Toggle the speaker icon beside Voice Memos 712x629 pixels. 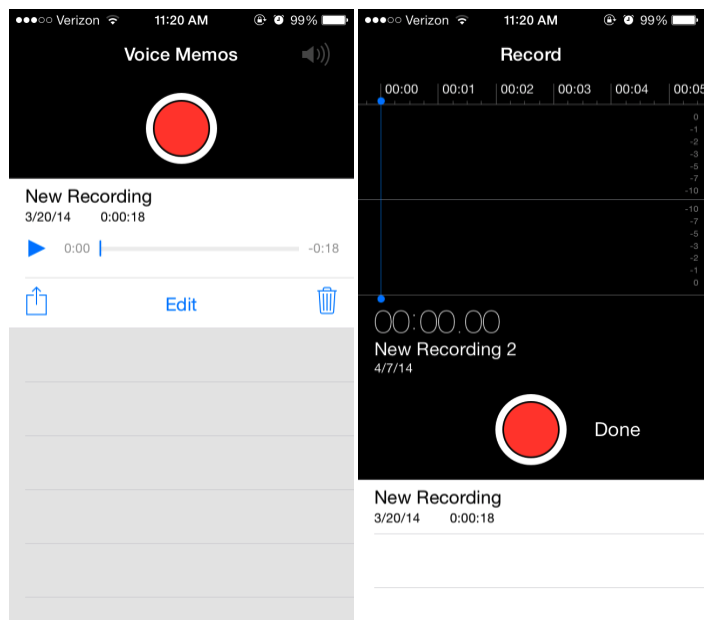315,55
